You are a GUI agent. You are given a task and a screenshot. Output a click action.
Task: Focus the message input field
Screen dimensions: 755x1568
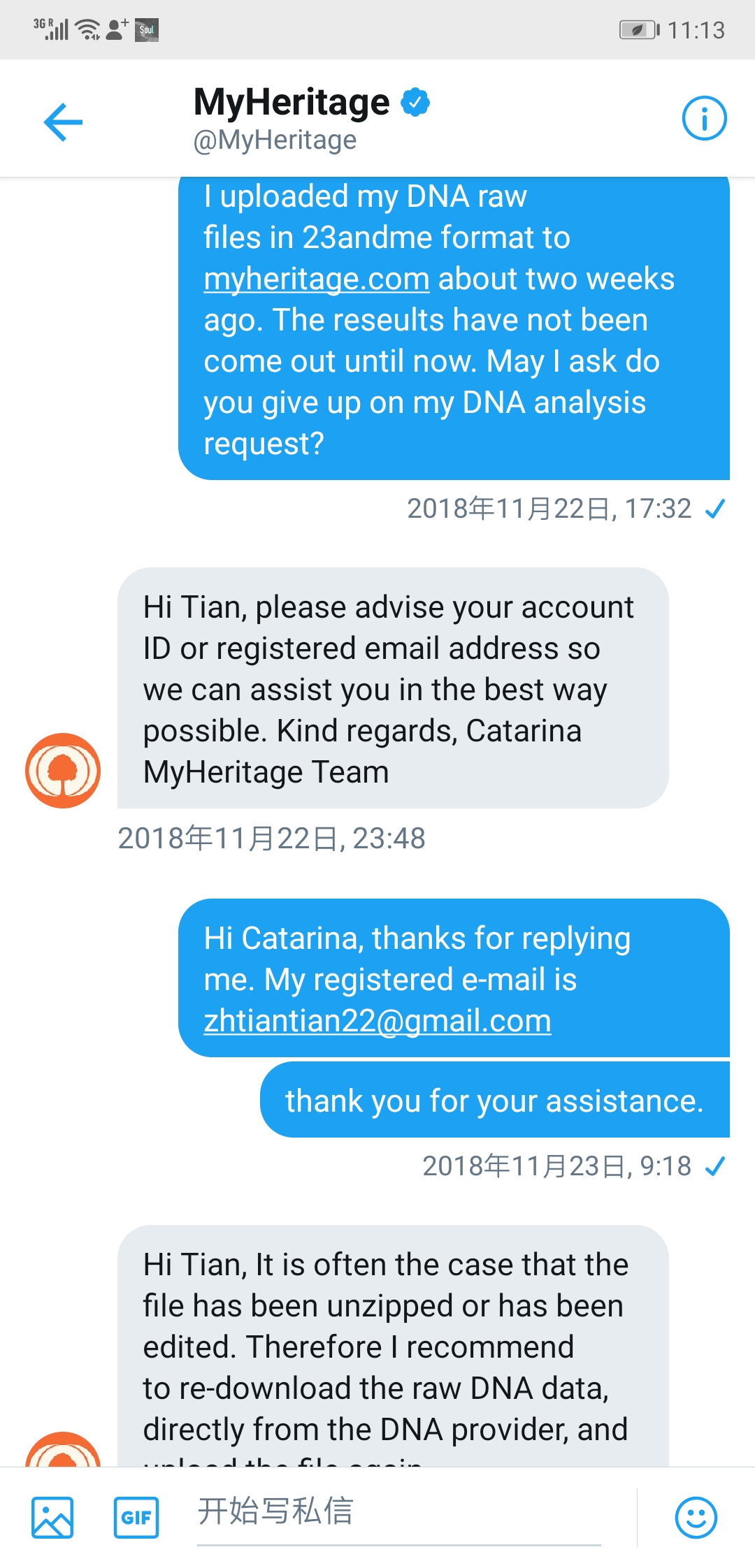(399, 1515)
